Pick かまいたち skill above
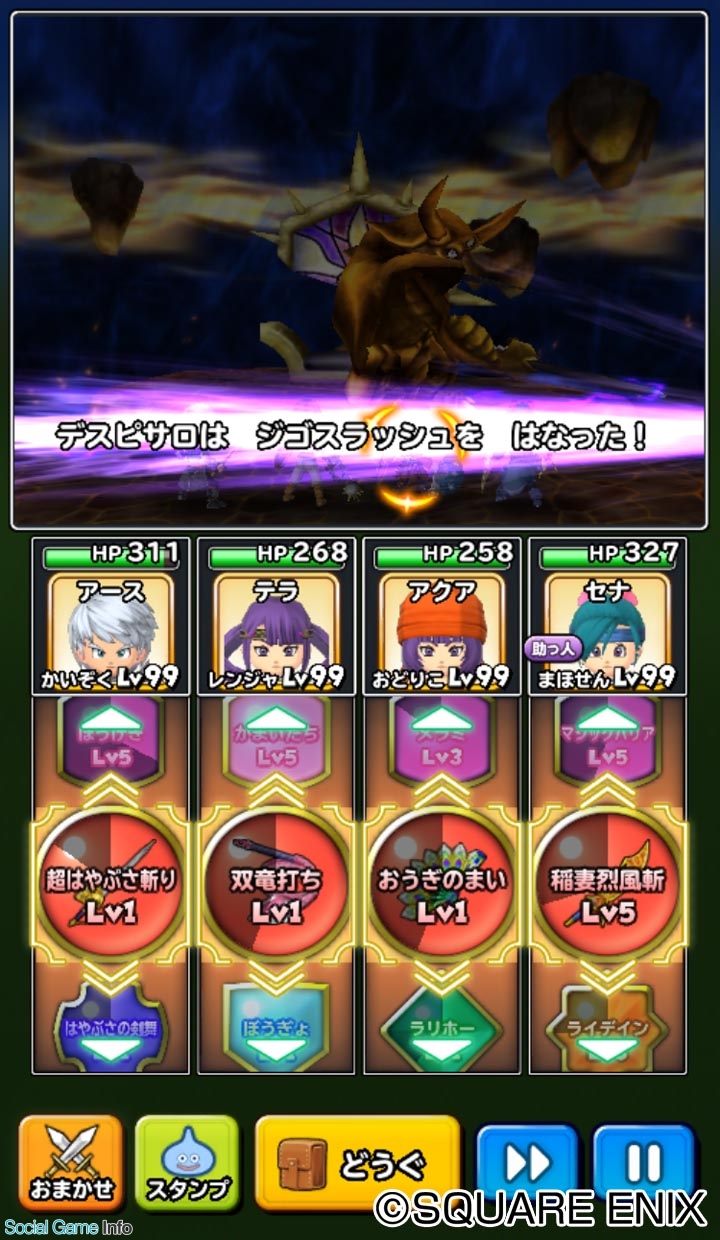The width and height of the screenshot is (720, 1240). click(x=276, y=740)
